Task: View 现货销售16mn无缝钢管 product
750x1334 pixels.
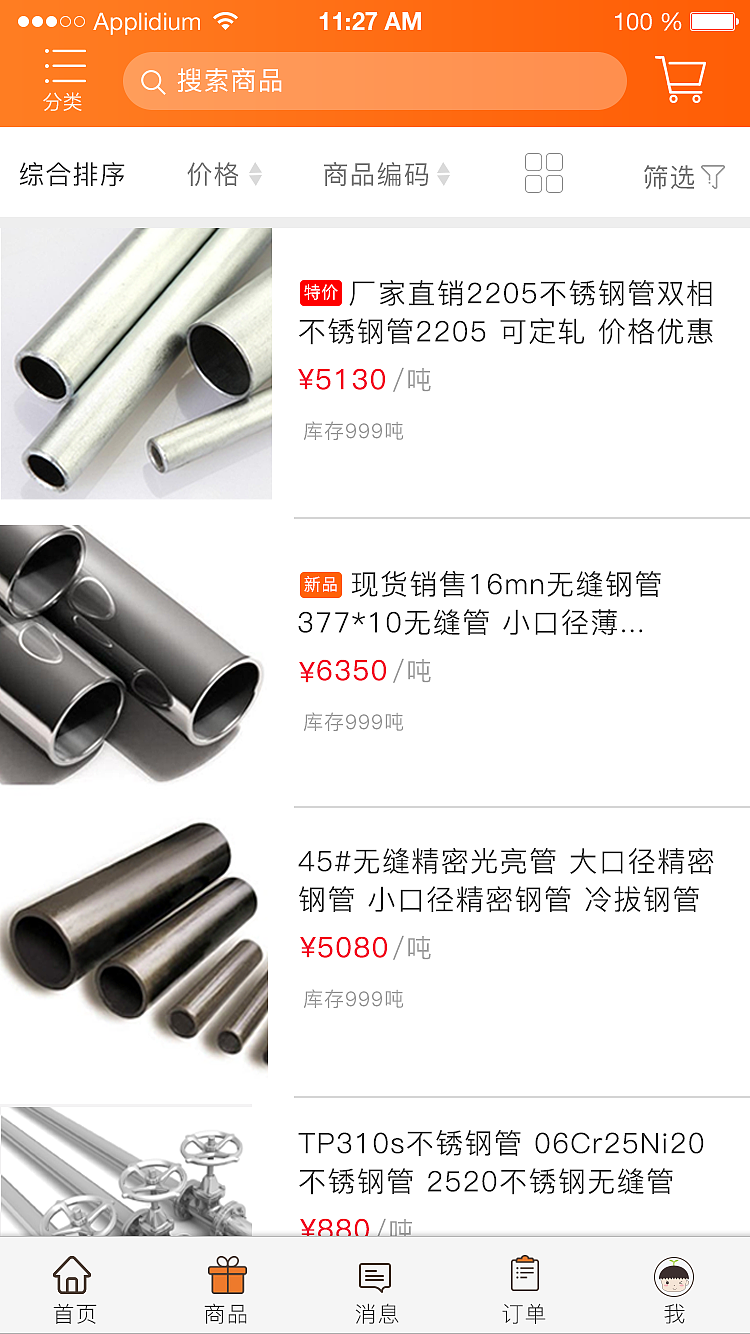Action: [480, 603]
